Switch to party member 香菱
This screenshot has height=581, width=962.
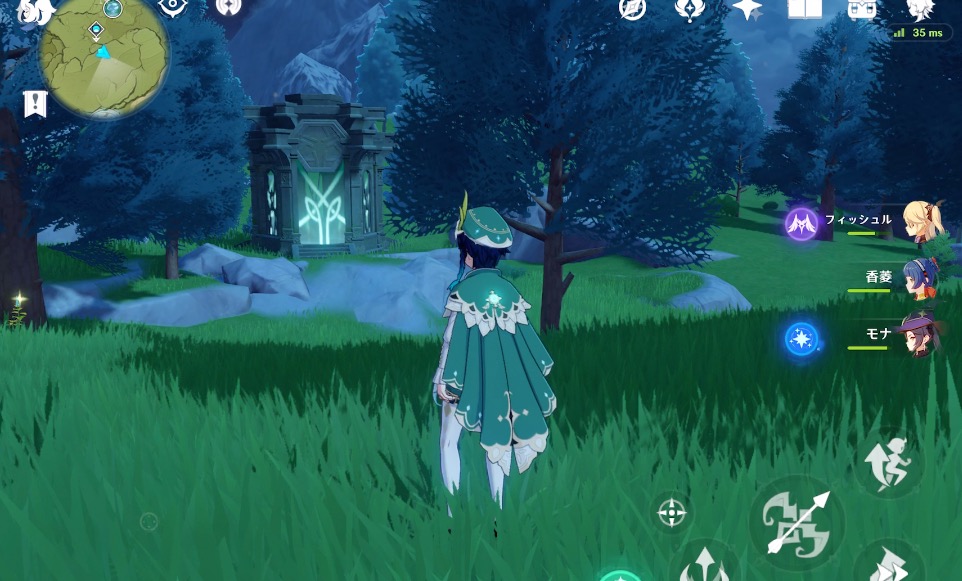(x=917, y=279)
